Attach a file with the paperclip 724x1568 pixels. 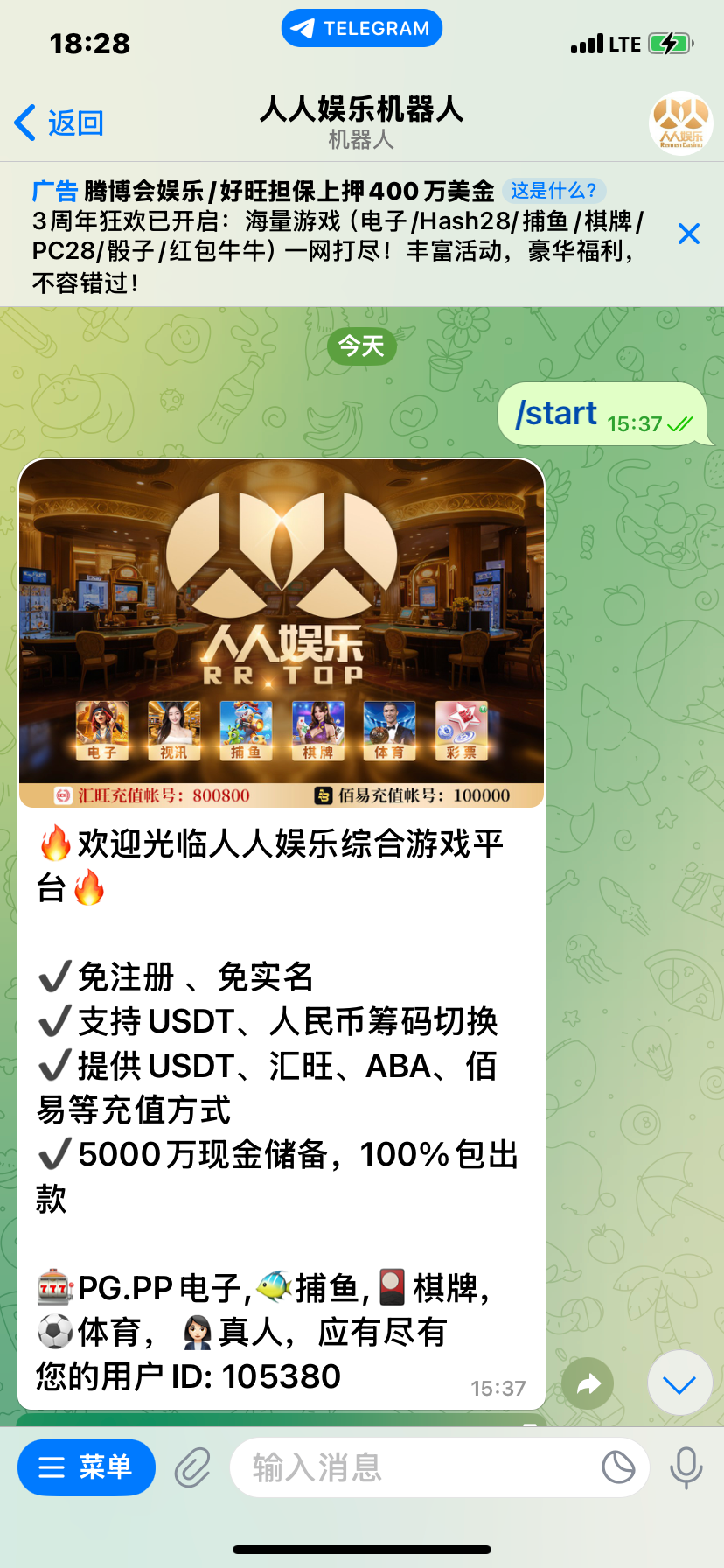point(193,1467)
